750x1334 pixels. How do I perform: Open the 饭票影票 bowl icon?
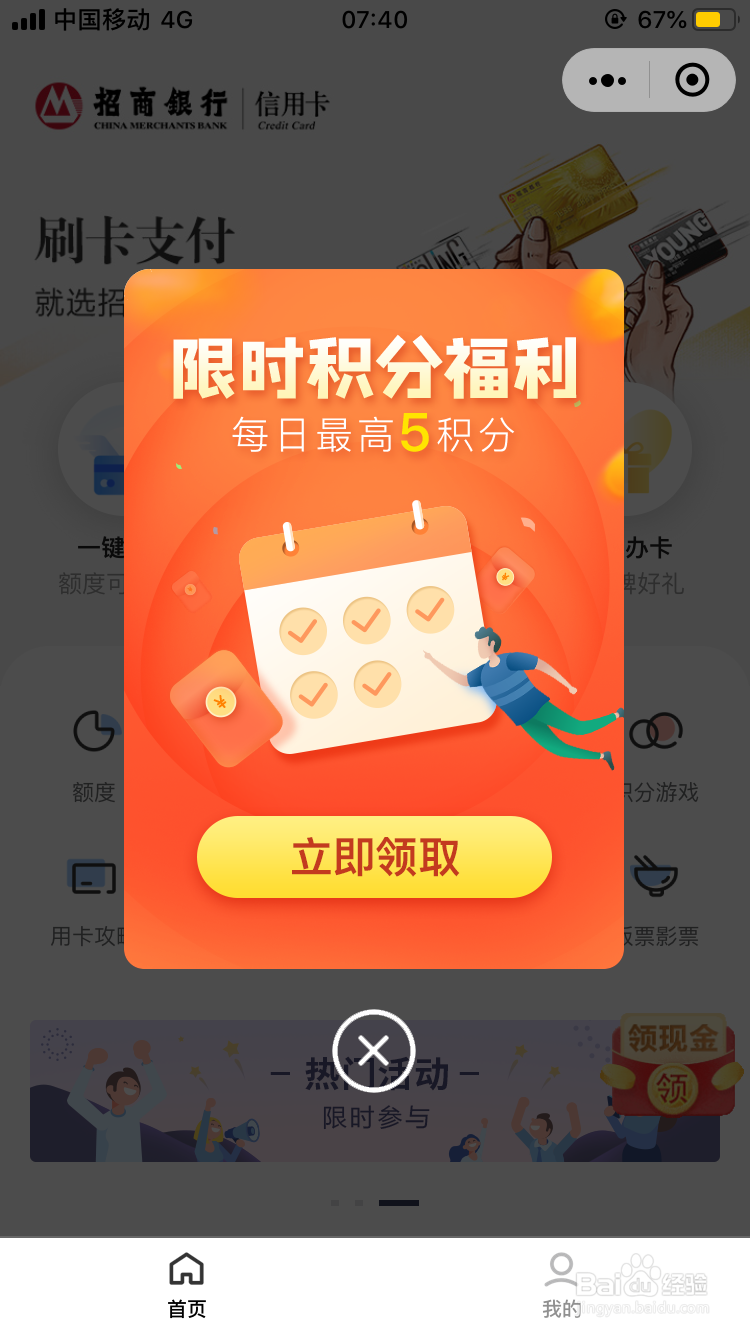655,875
